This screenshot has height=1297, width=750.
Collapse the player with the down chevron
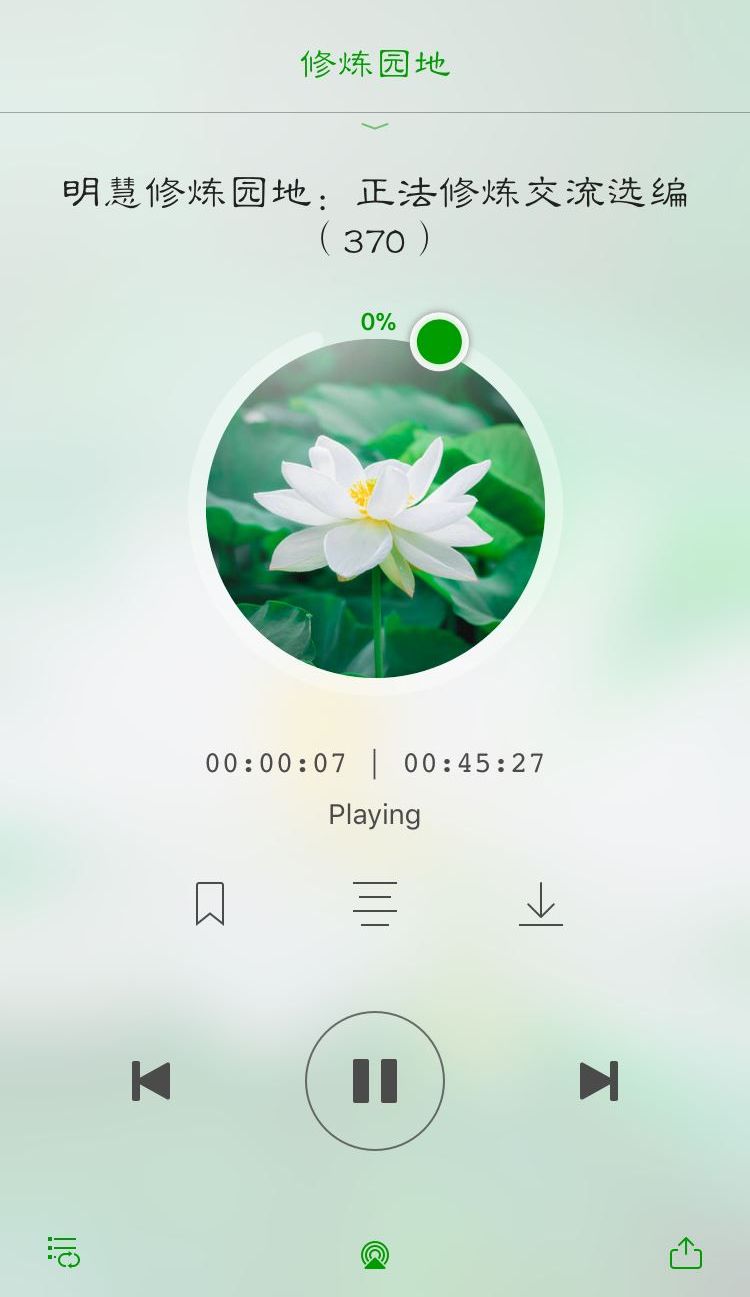375,126
